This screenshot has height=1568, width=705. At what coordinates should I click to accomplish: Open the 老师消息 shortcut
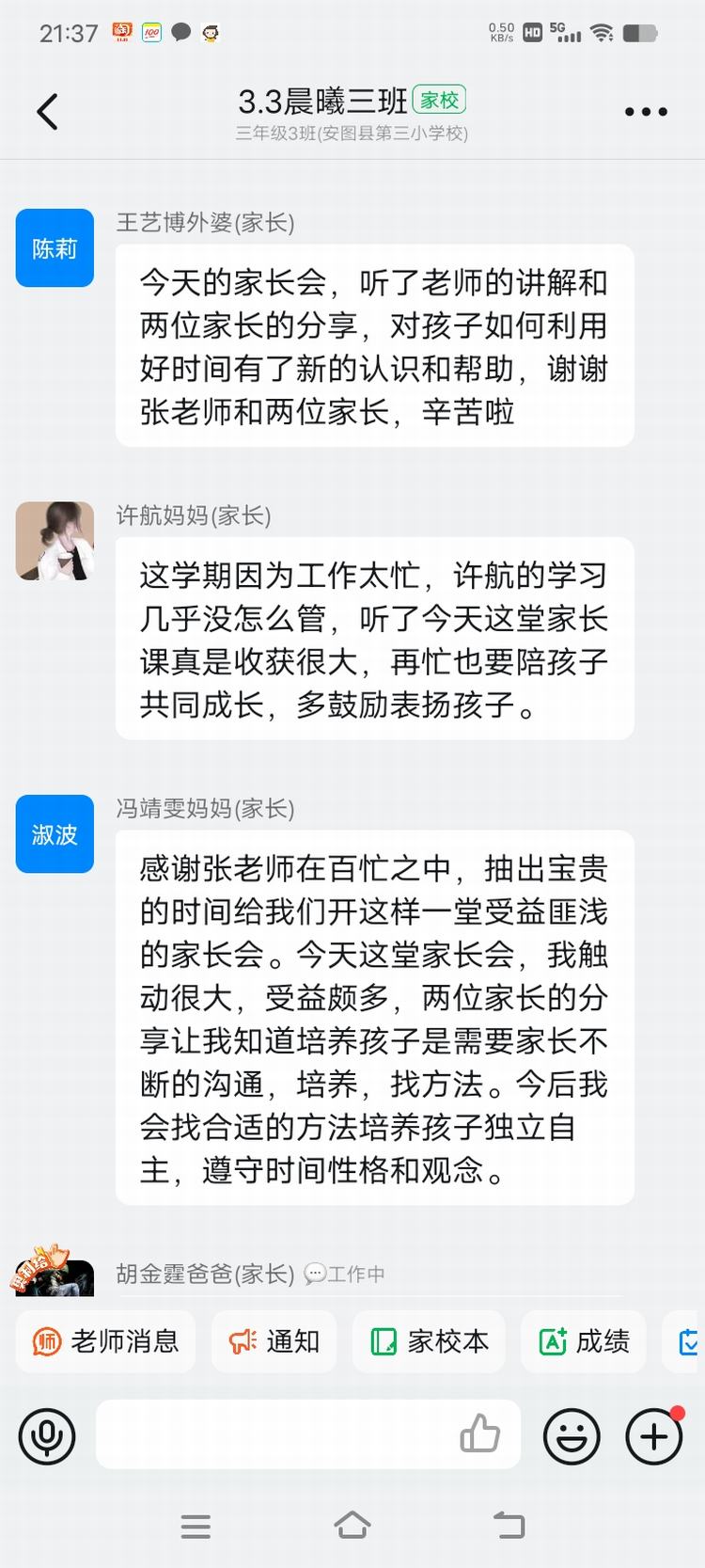click(105, 1340)
